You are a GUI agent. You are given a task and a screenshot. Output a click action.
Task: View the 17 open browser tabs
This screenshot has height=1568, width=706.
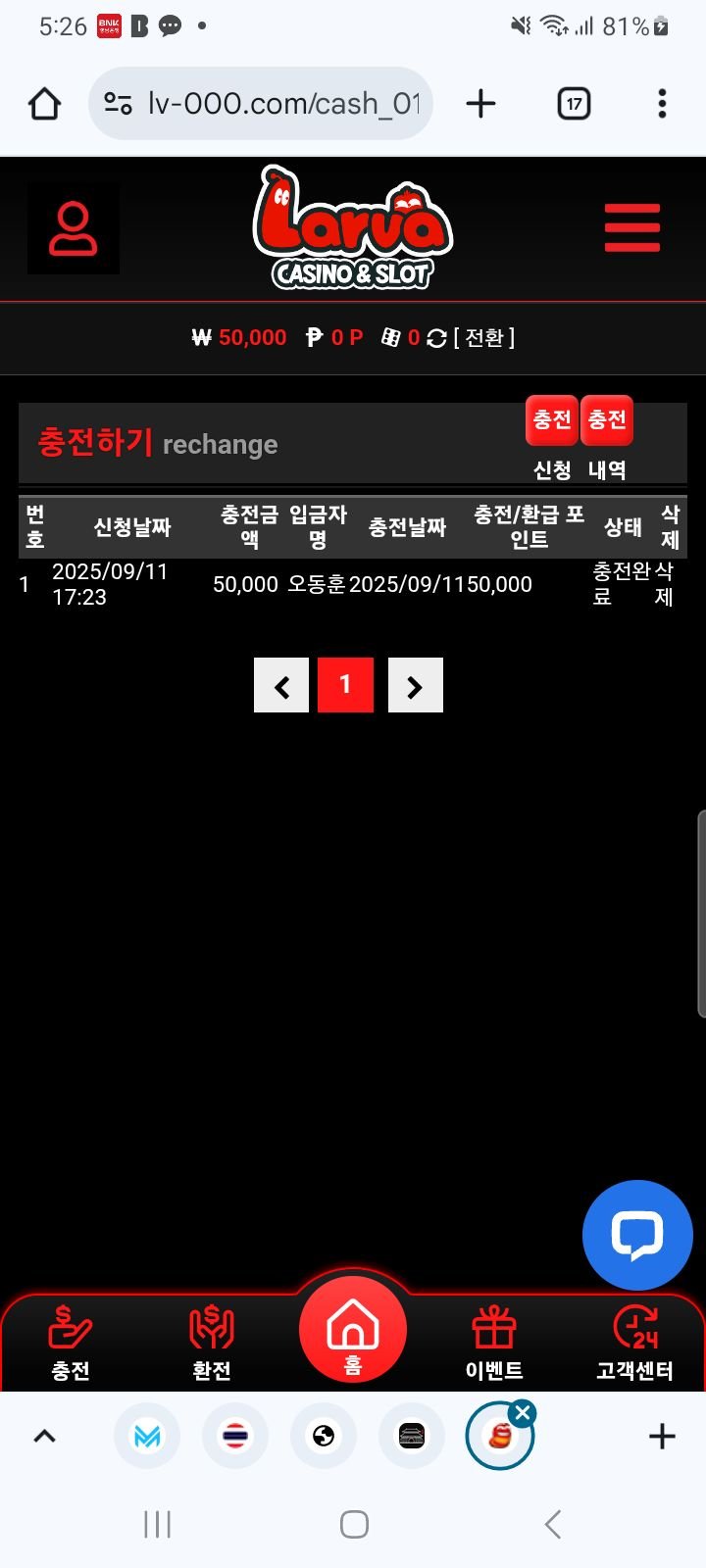[x=574, y=103]
